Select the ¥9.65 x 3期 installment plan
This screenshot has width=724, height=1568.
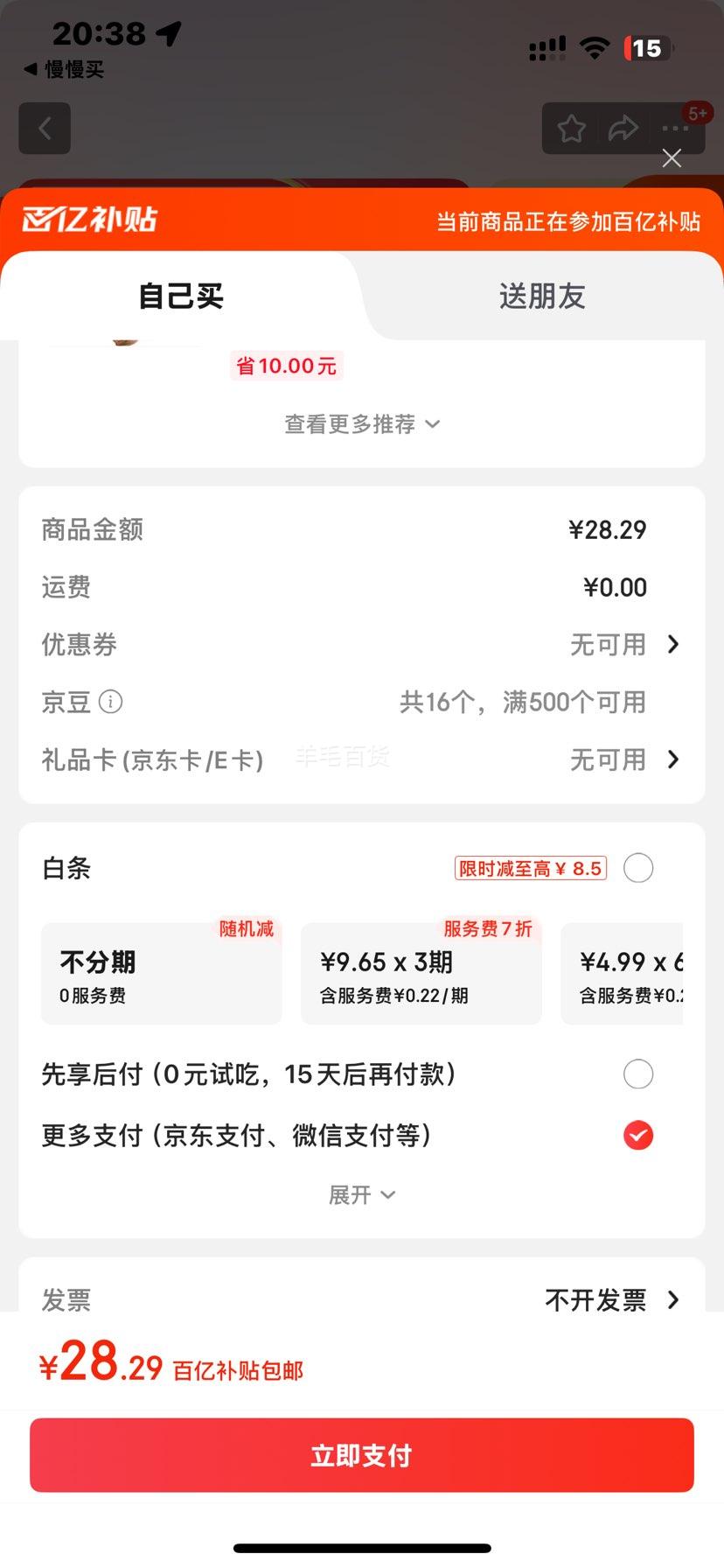[x=421, y=971]
